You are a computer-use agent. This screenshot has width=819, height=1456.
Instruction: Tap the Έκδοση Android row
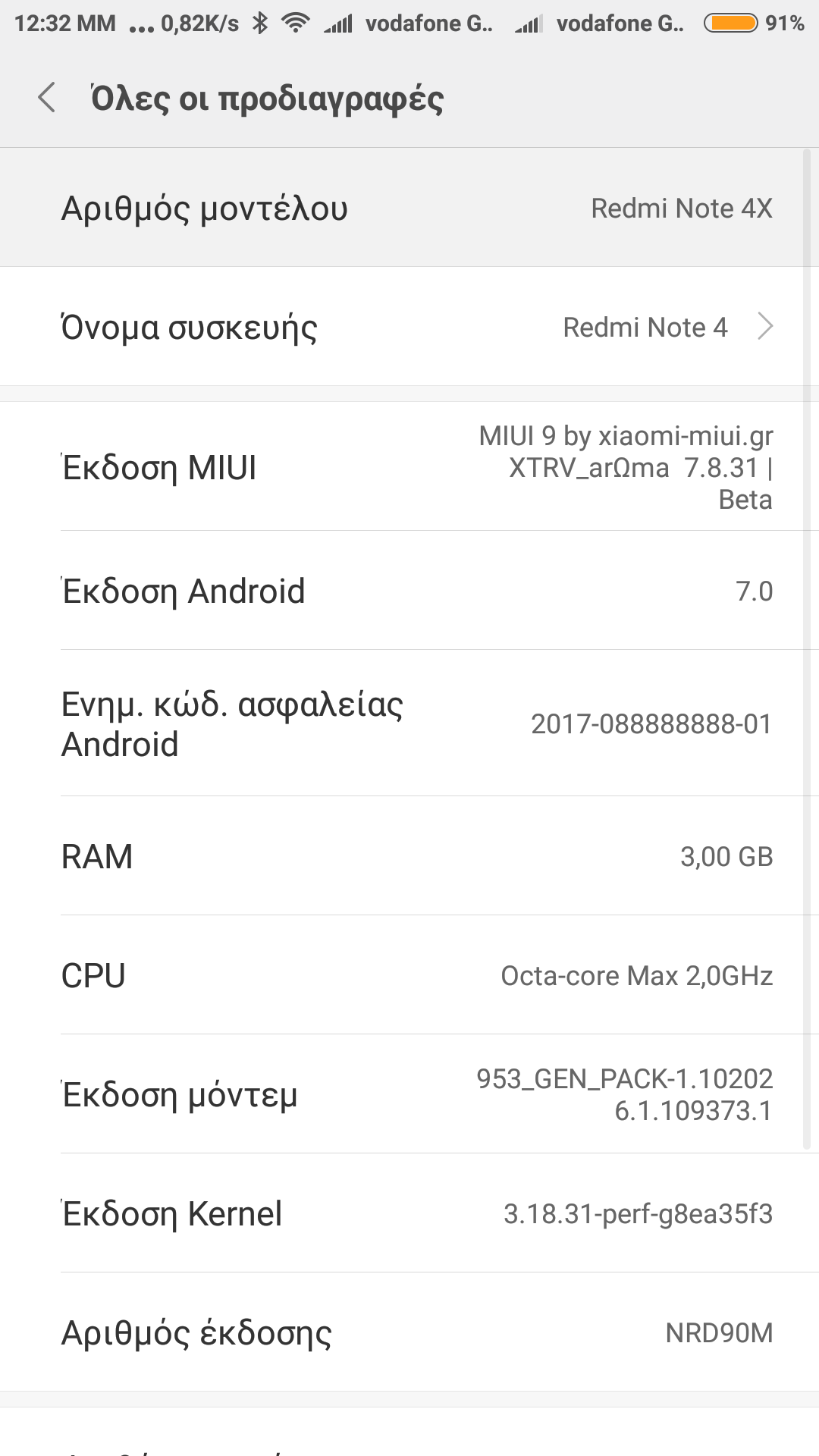[x=409, y=591]
